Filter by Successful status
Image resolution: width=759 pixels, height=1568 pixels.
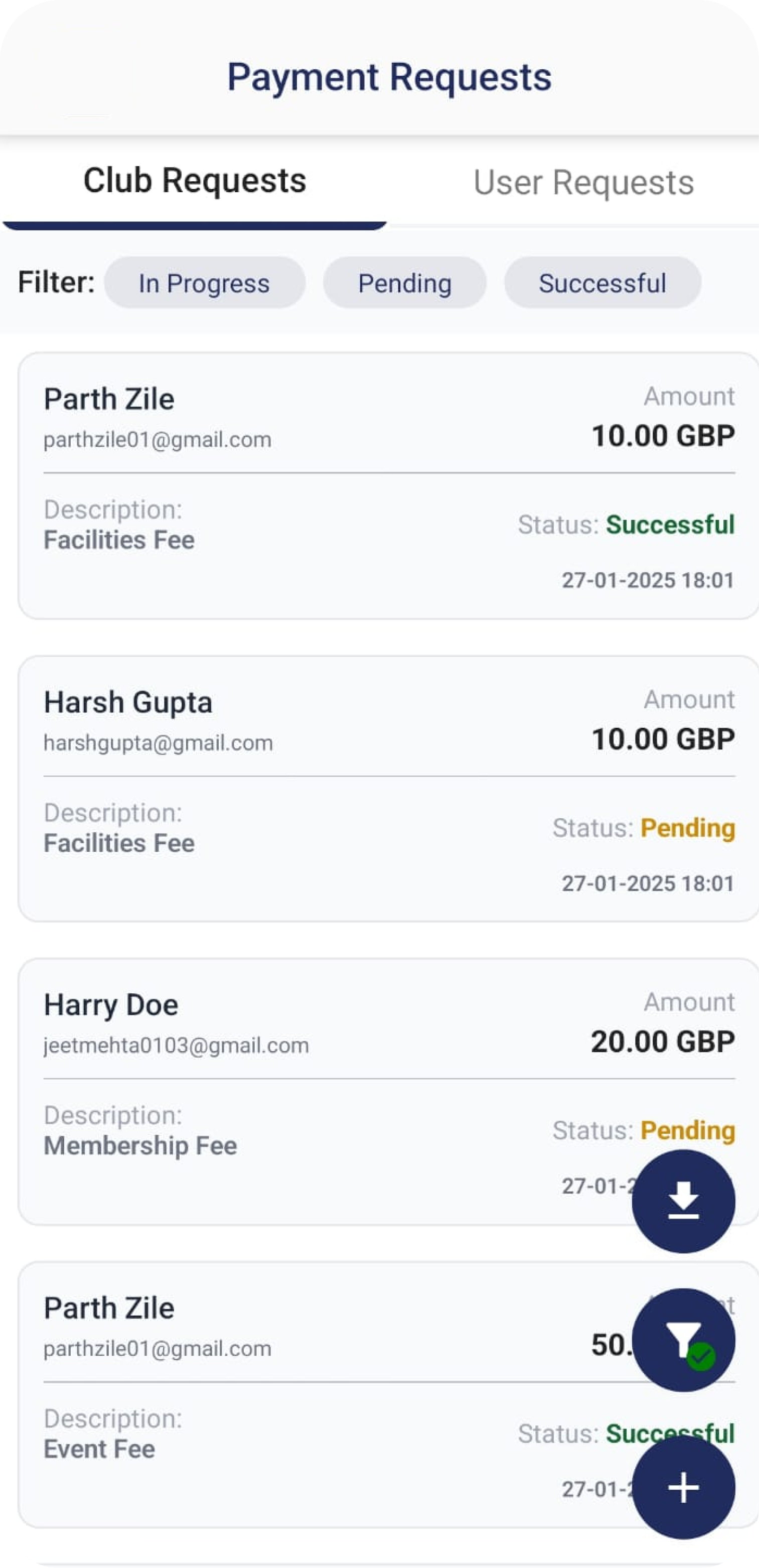tap(602, 283)
